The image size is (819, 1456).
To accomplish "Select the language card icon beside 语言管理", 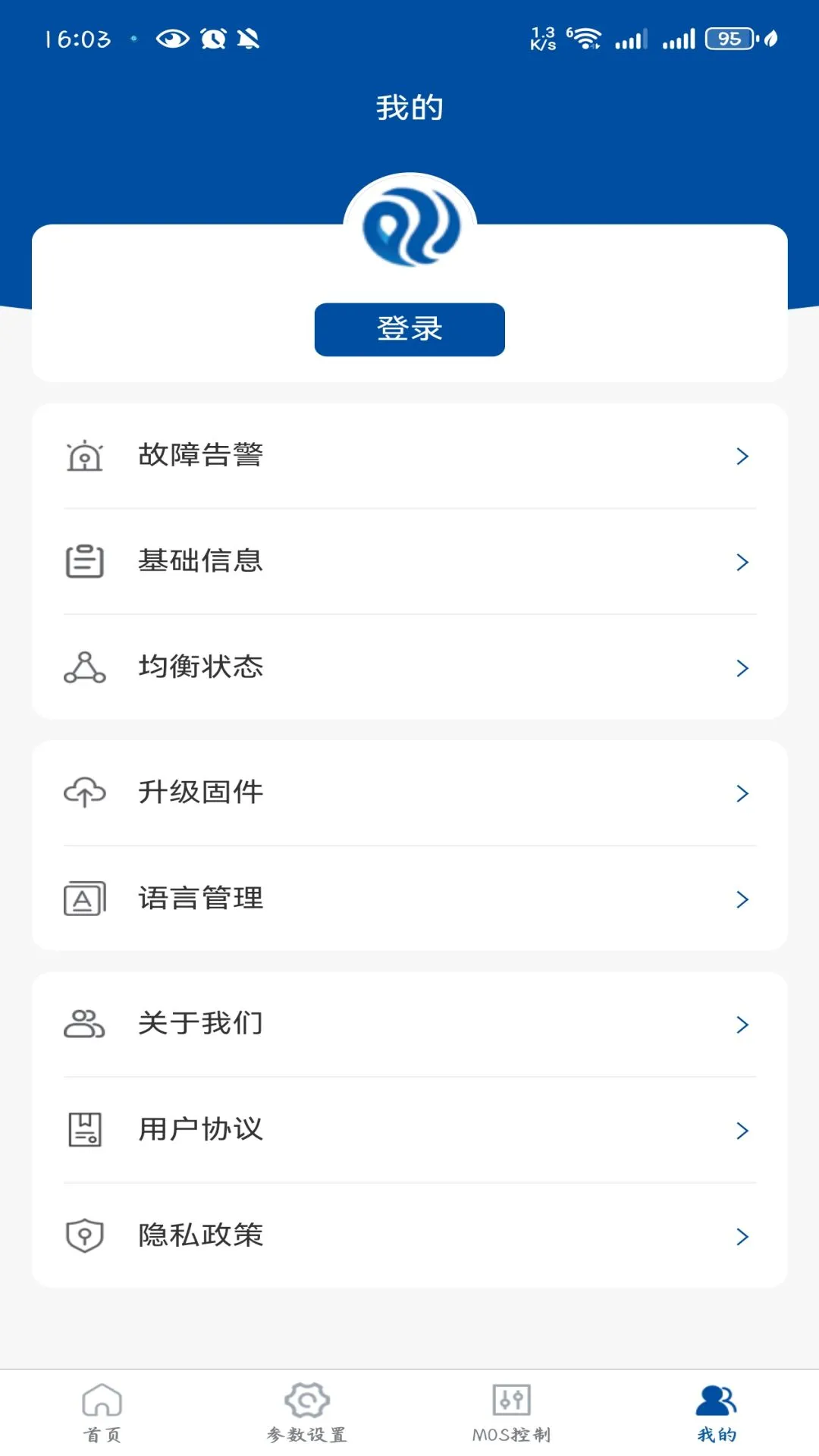I will (83, 899).
